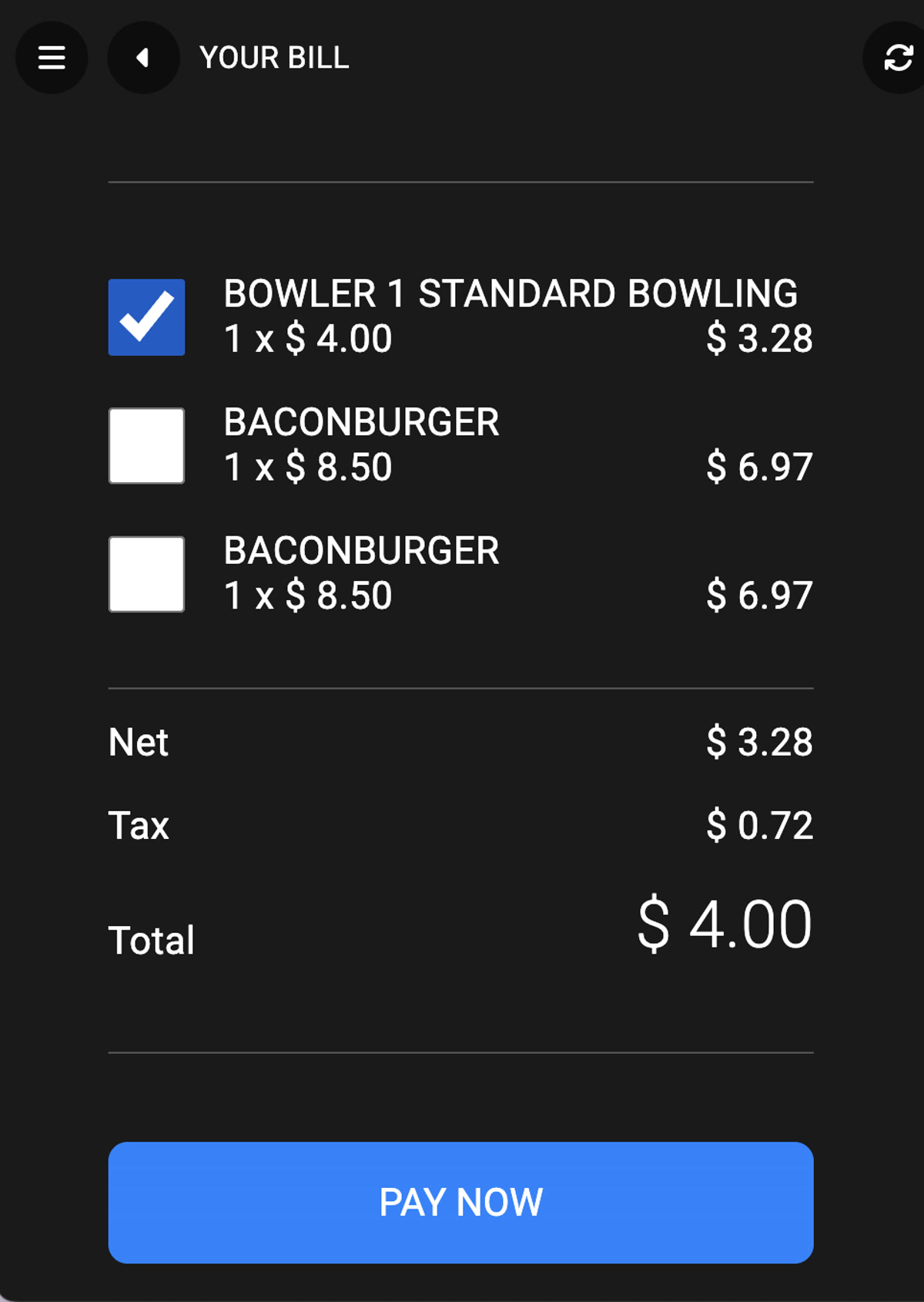
Task: Tap the Pay Now button
Action: tap(460, 1202)
